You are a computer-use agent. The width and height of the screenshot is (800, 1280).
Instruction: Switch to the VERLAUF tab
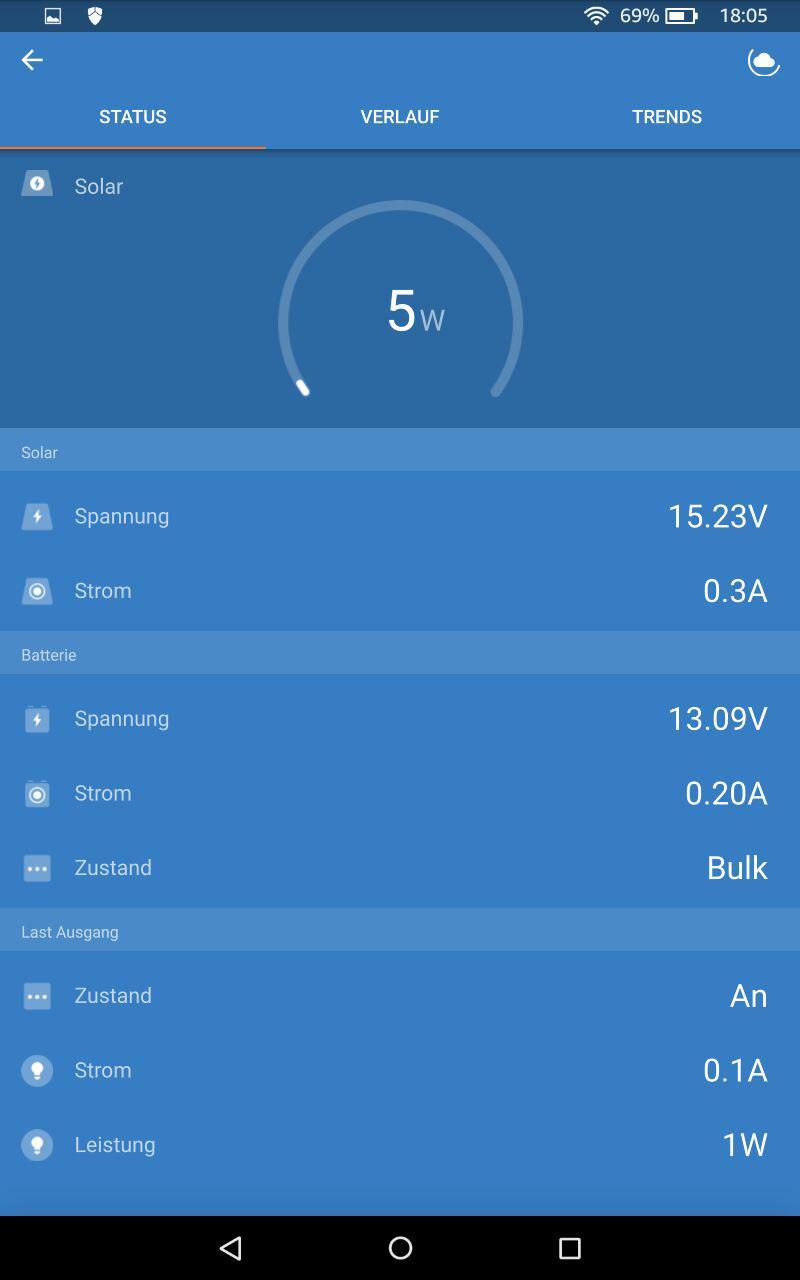pos(400,117)
